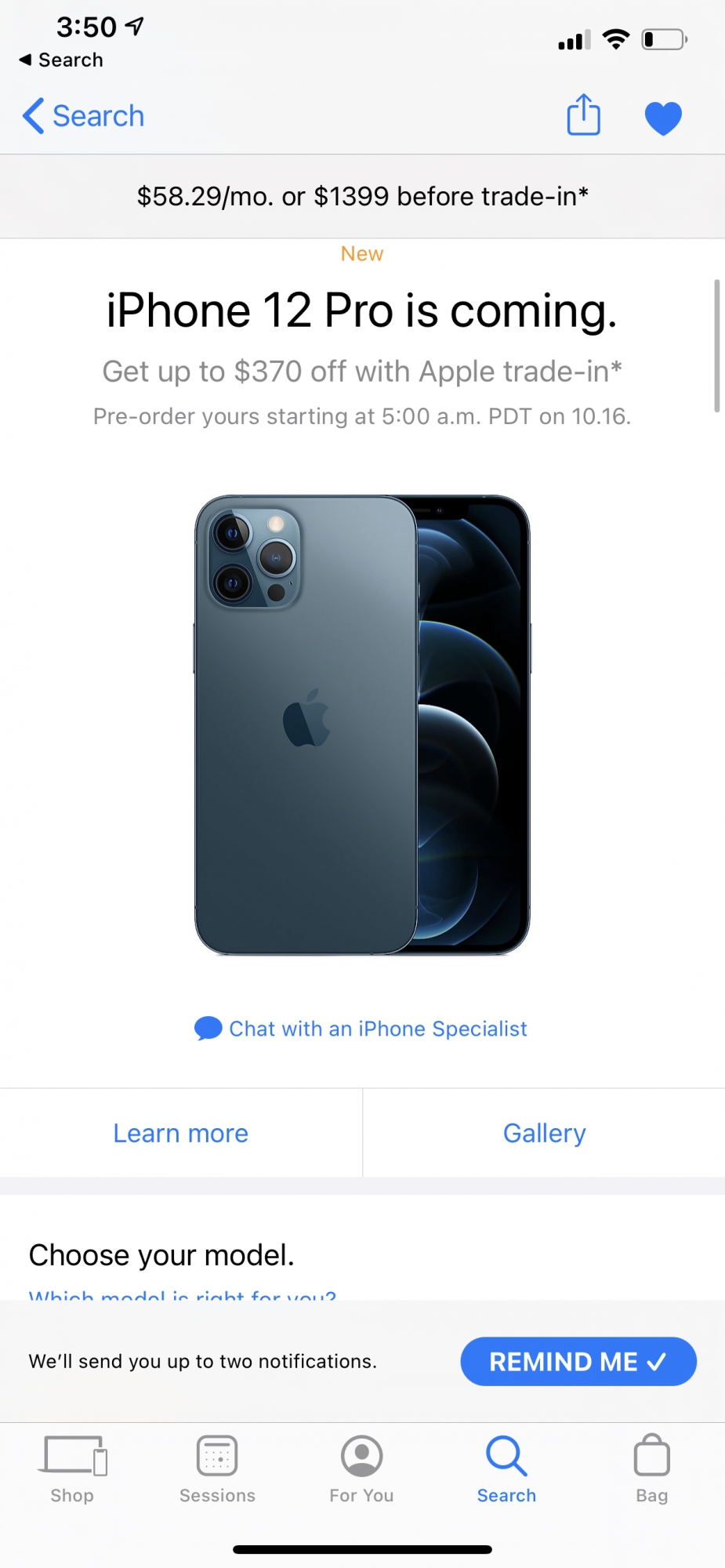The image size is (725, 1568).
Task: Chat with an iPhone Specialist
Action: tap(361, 1029)
